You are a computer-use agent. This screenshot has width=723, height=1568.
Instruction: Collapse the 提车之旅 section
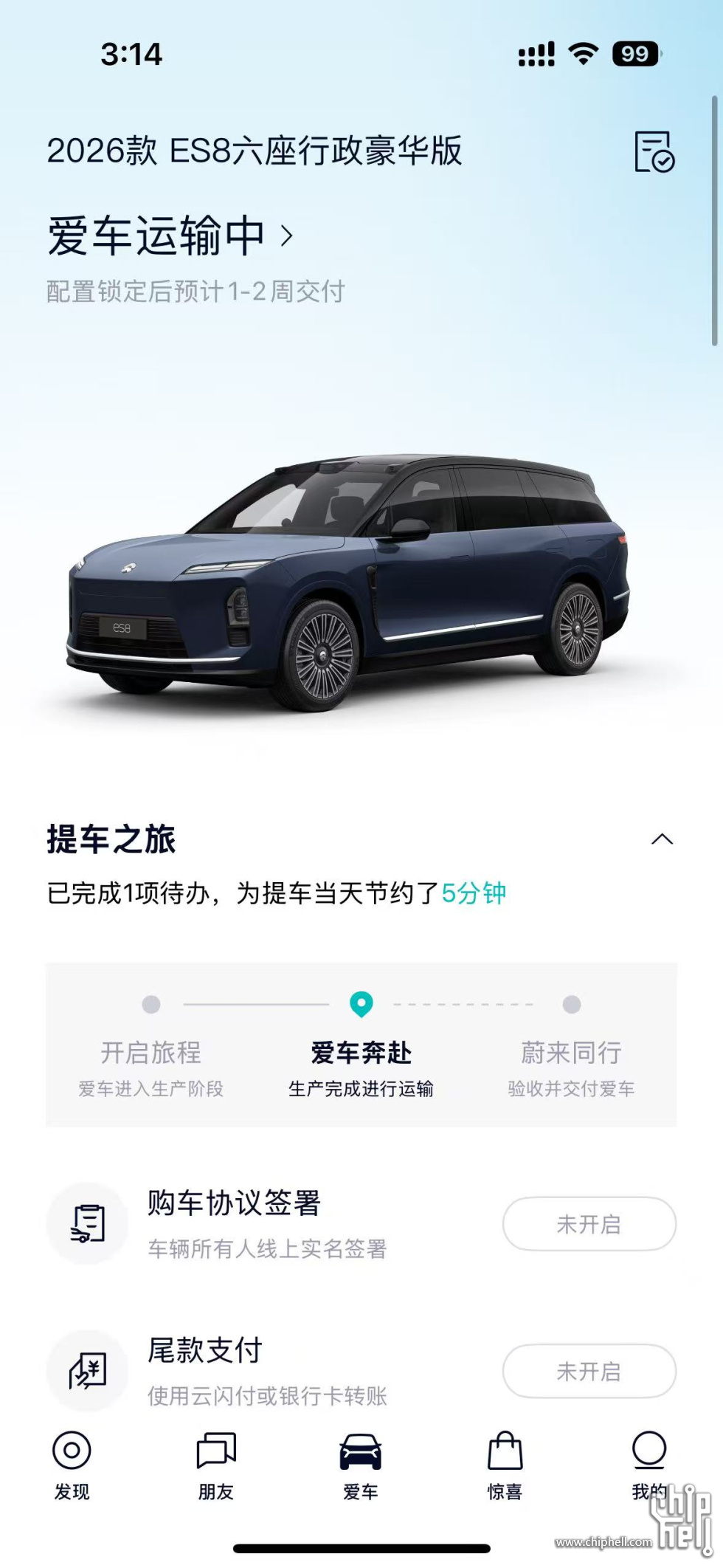(662, 839)
